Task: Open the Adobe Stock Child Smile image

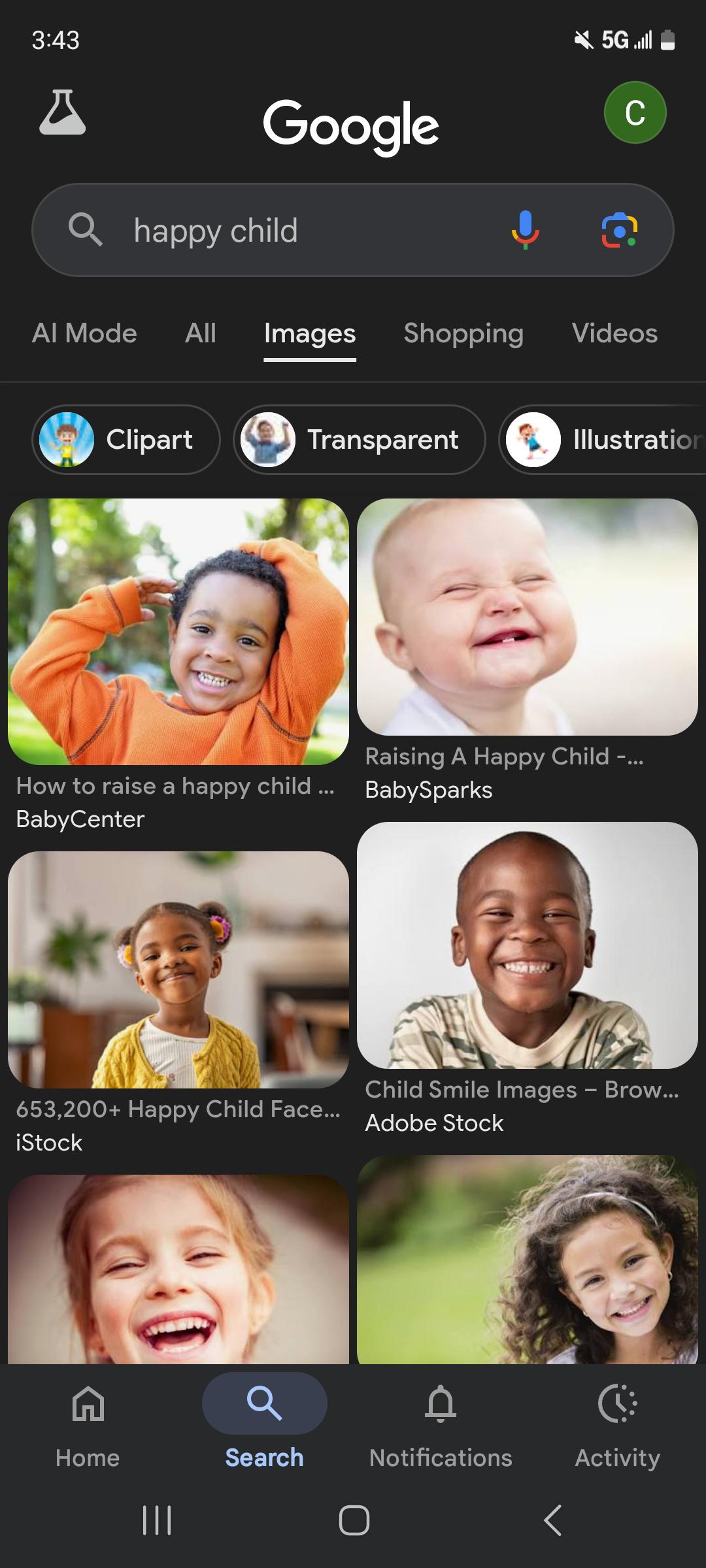Action: point(528,945)
